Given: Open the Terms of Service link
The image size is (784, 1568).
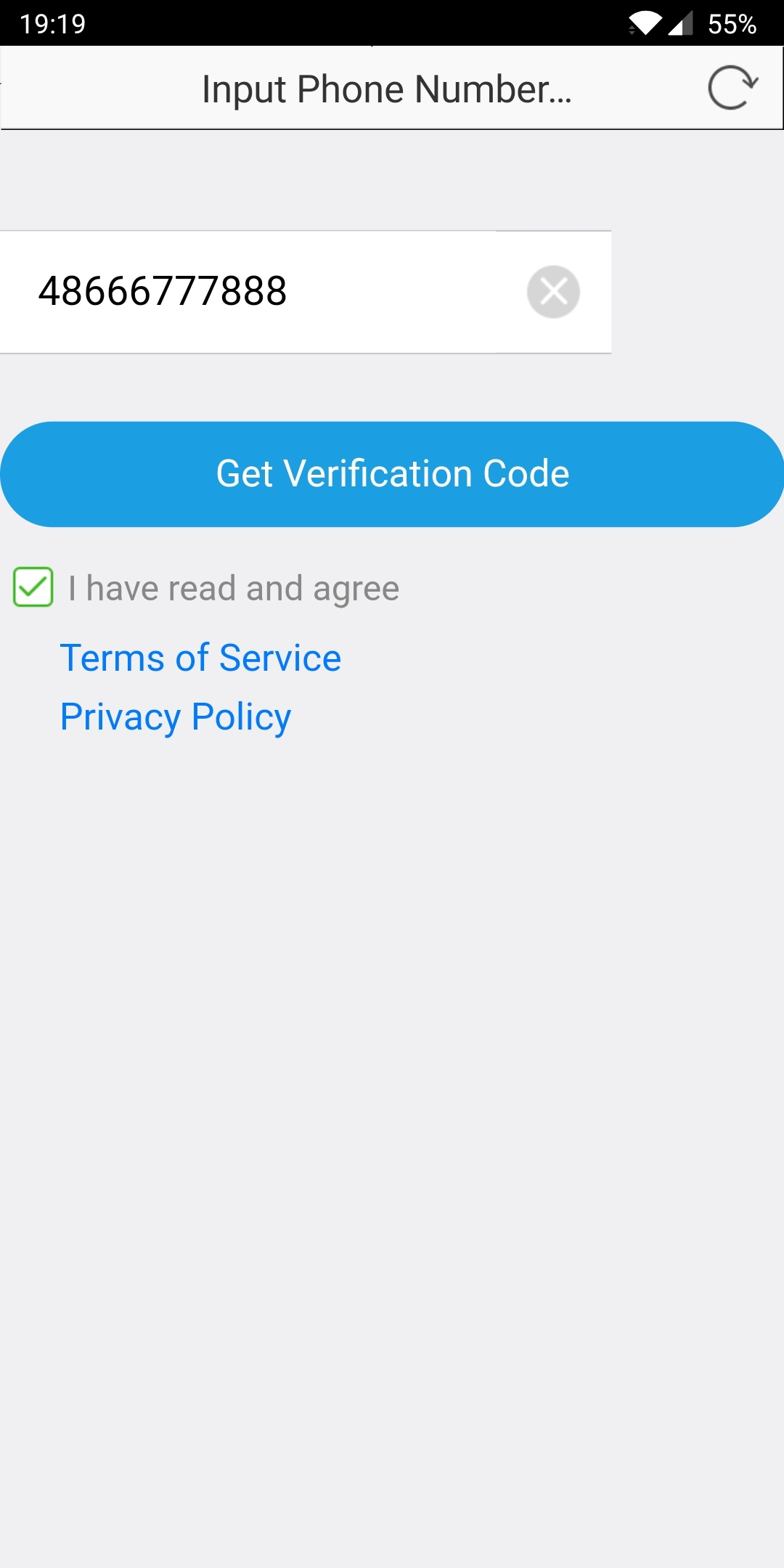Looking at the screenshot, I should click(x=200, y=658).
